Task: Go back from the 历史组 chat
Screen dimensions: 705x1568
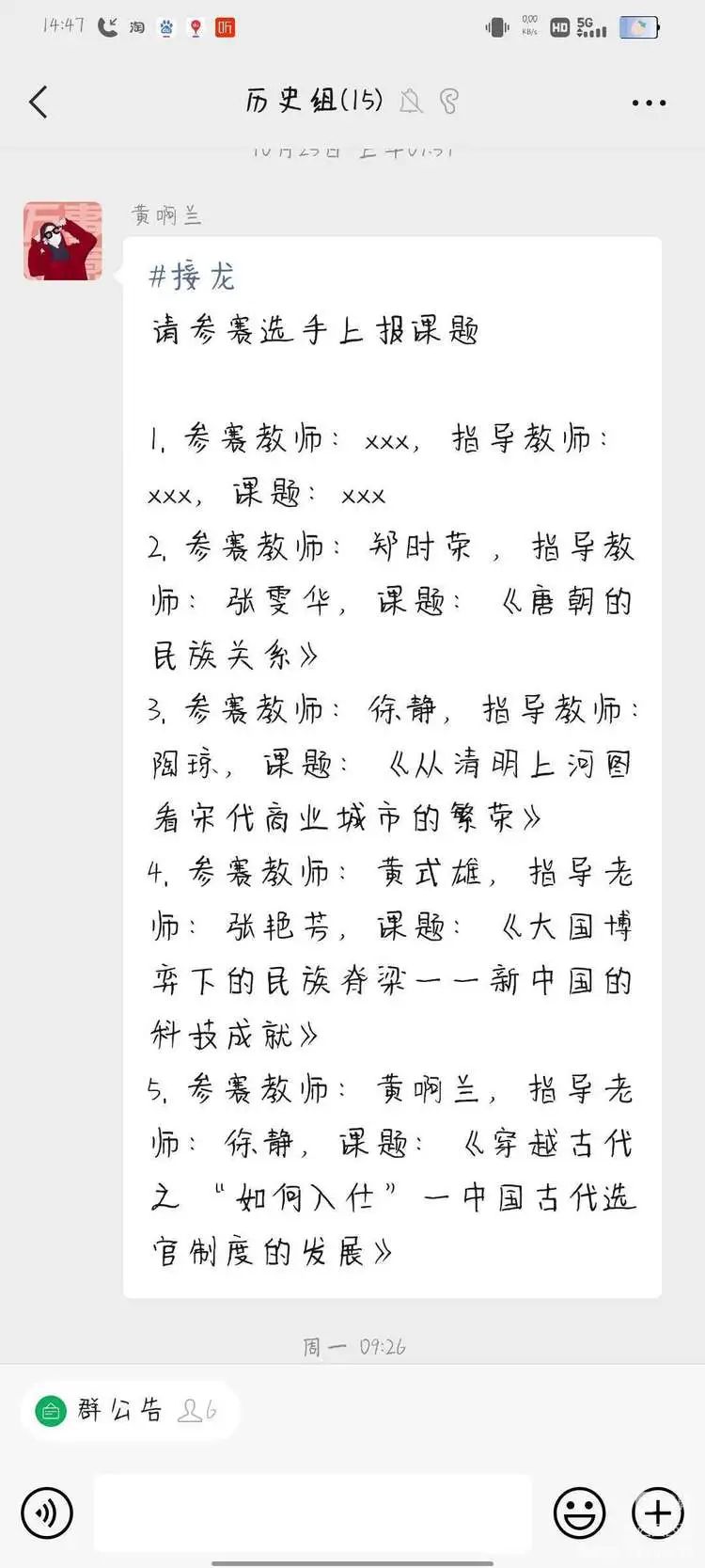Action: tap(39, 102)
